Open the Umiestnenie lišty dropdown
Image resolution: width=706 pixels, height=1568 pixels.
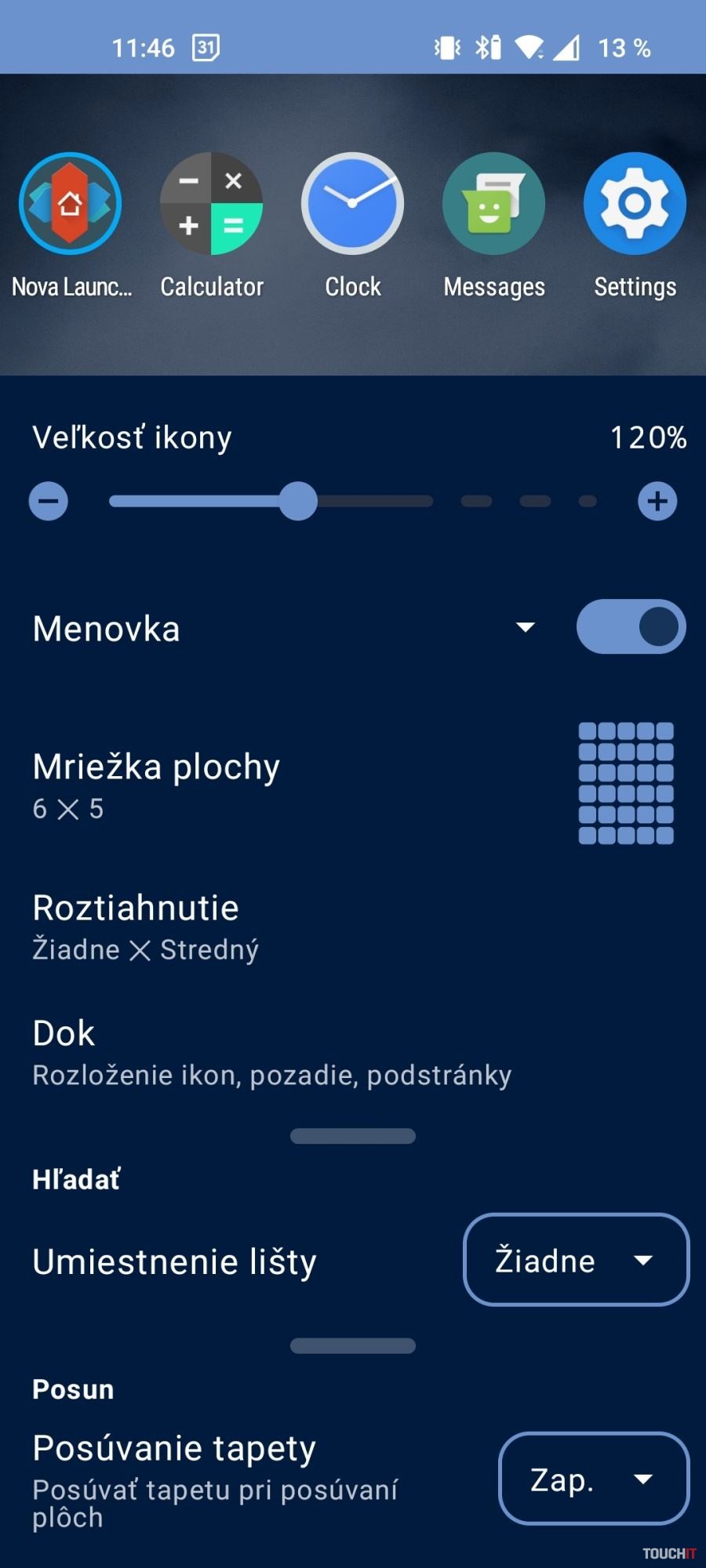577,1260
